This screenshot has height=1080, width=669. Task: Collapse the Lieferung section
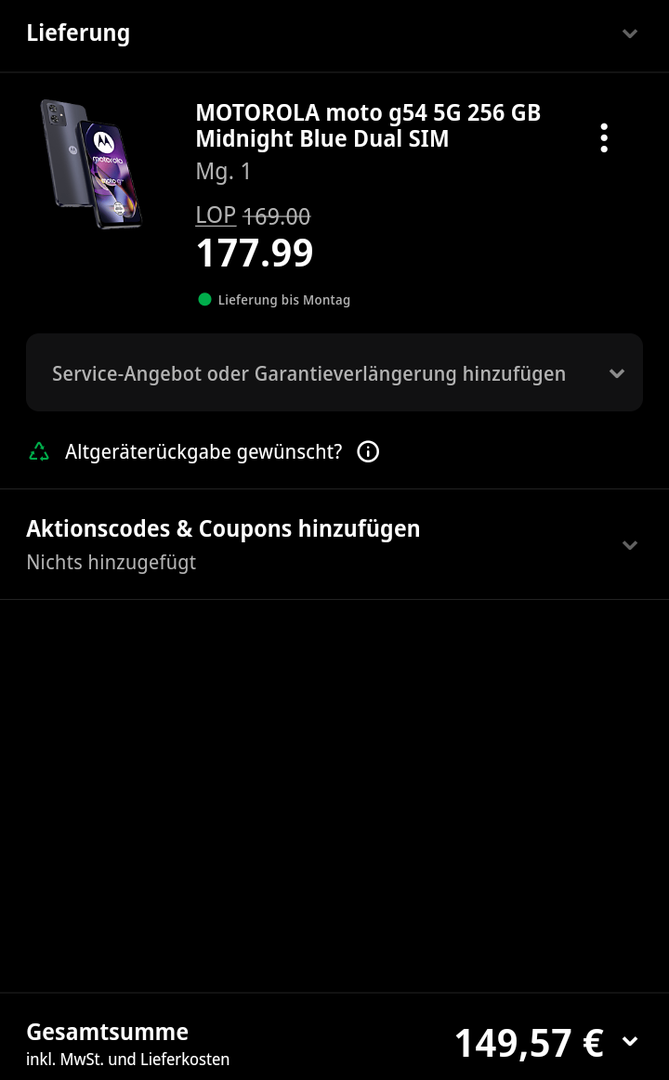629,34
